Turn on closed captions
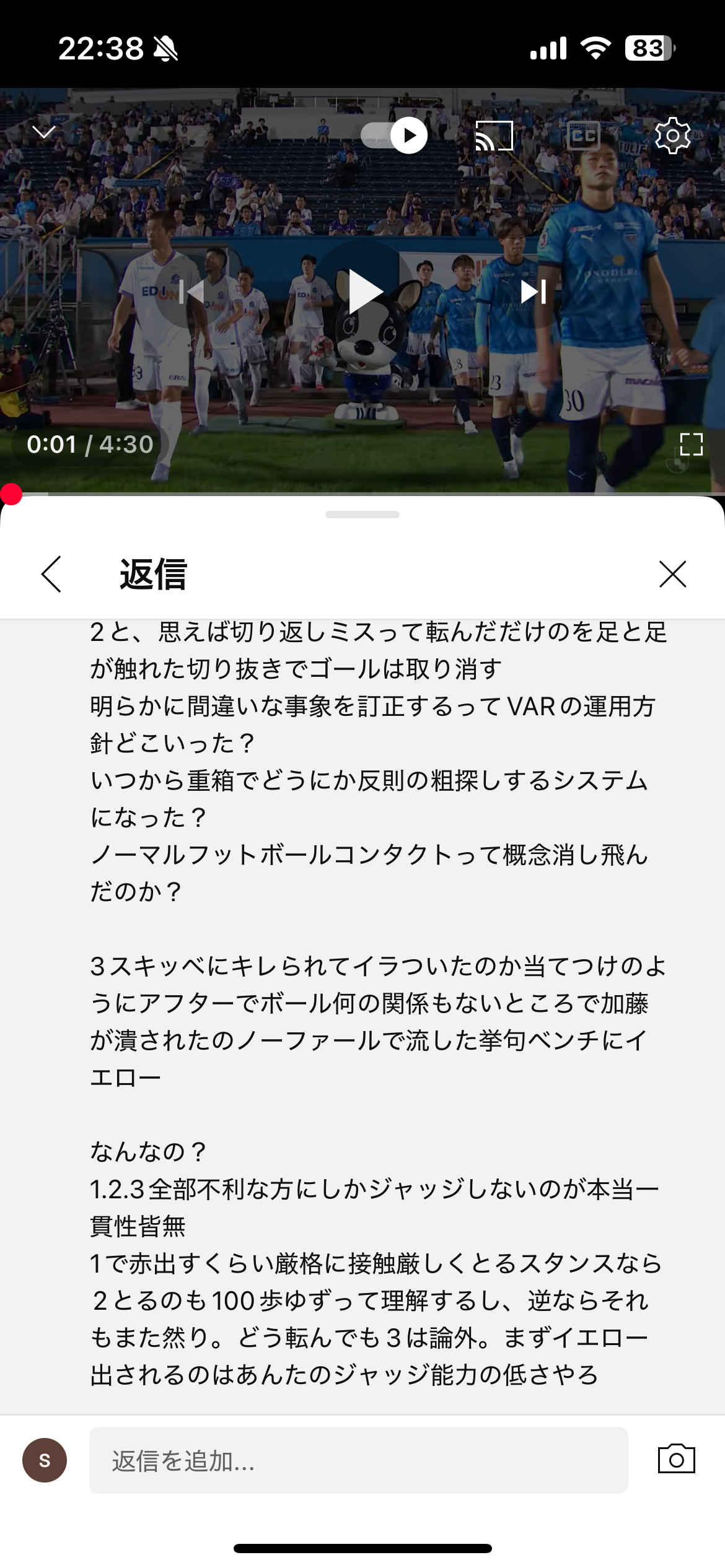725x1568 pixels. [583, 136]
